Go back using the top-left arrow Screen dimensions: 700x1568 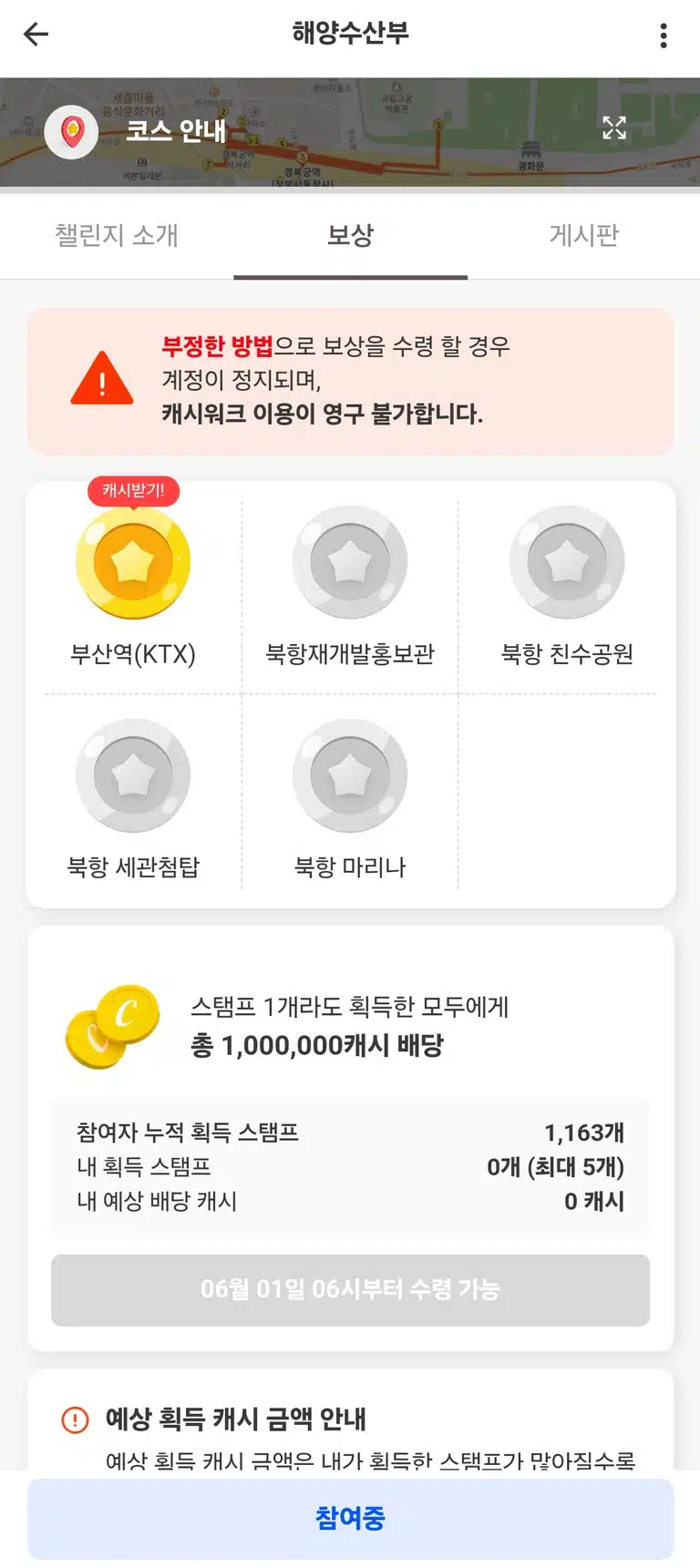[x=36, y=35]
